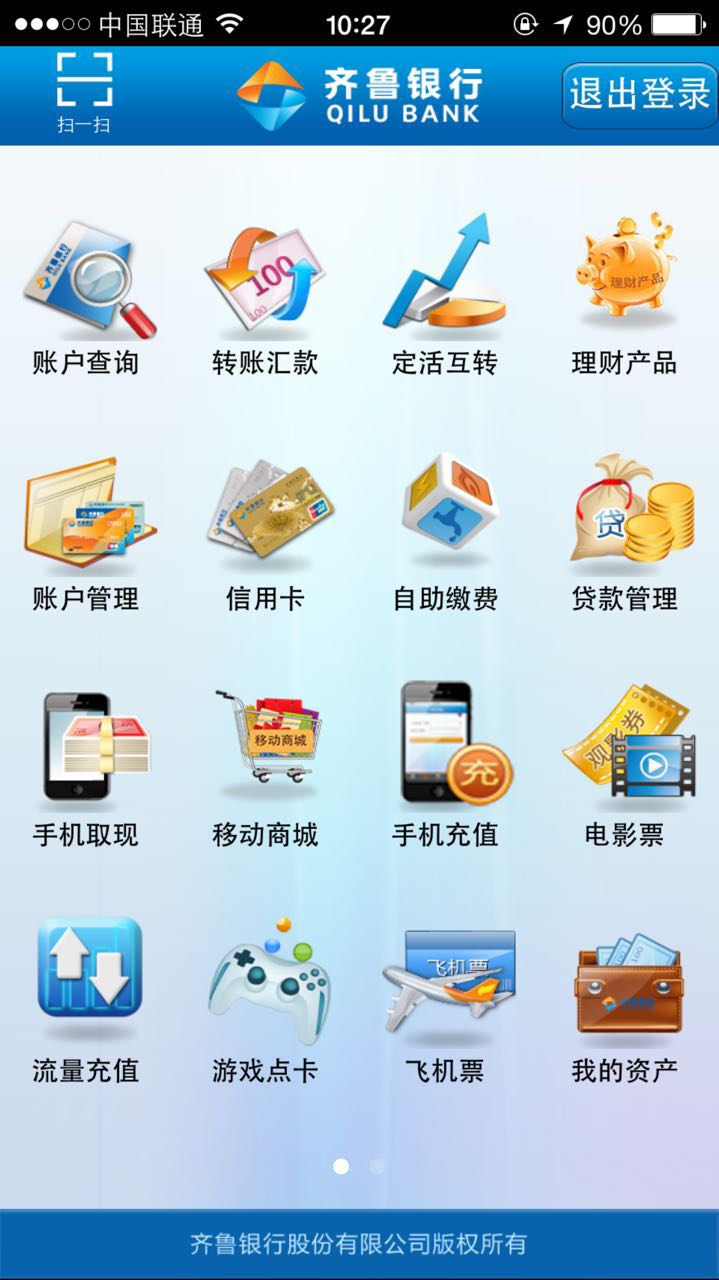Open the 扫一扫 scan icon
The image size is (719, 1280).
coord(84,93)
